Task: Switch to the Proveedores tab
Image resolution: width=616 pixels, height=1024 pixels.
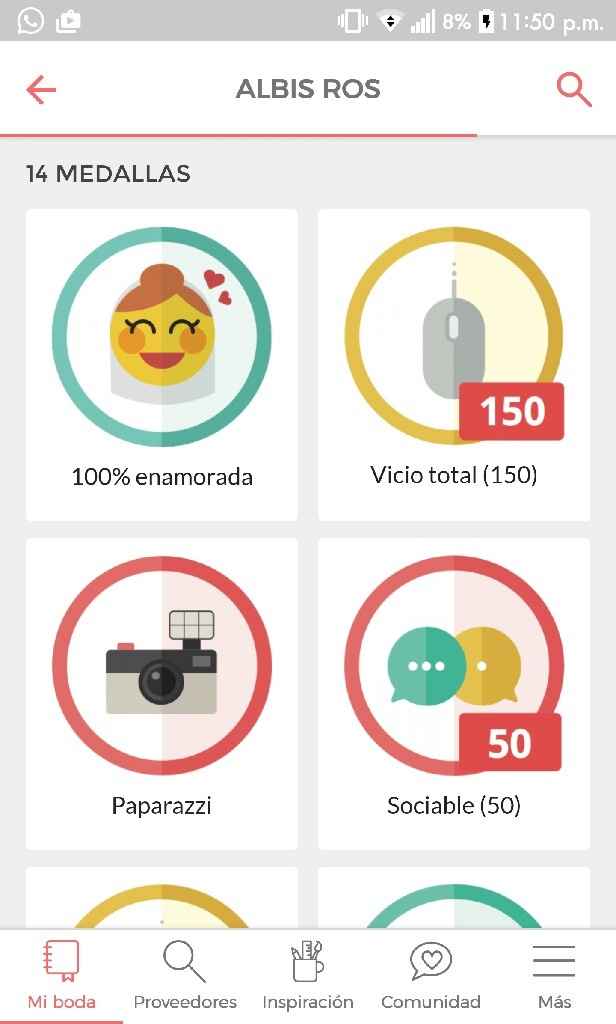Action: pos(185,977)
